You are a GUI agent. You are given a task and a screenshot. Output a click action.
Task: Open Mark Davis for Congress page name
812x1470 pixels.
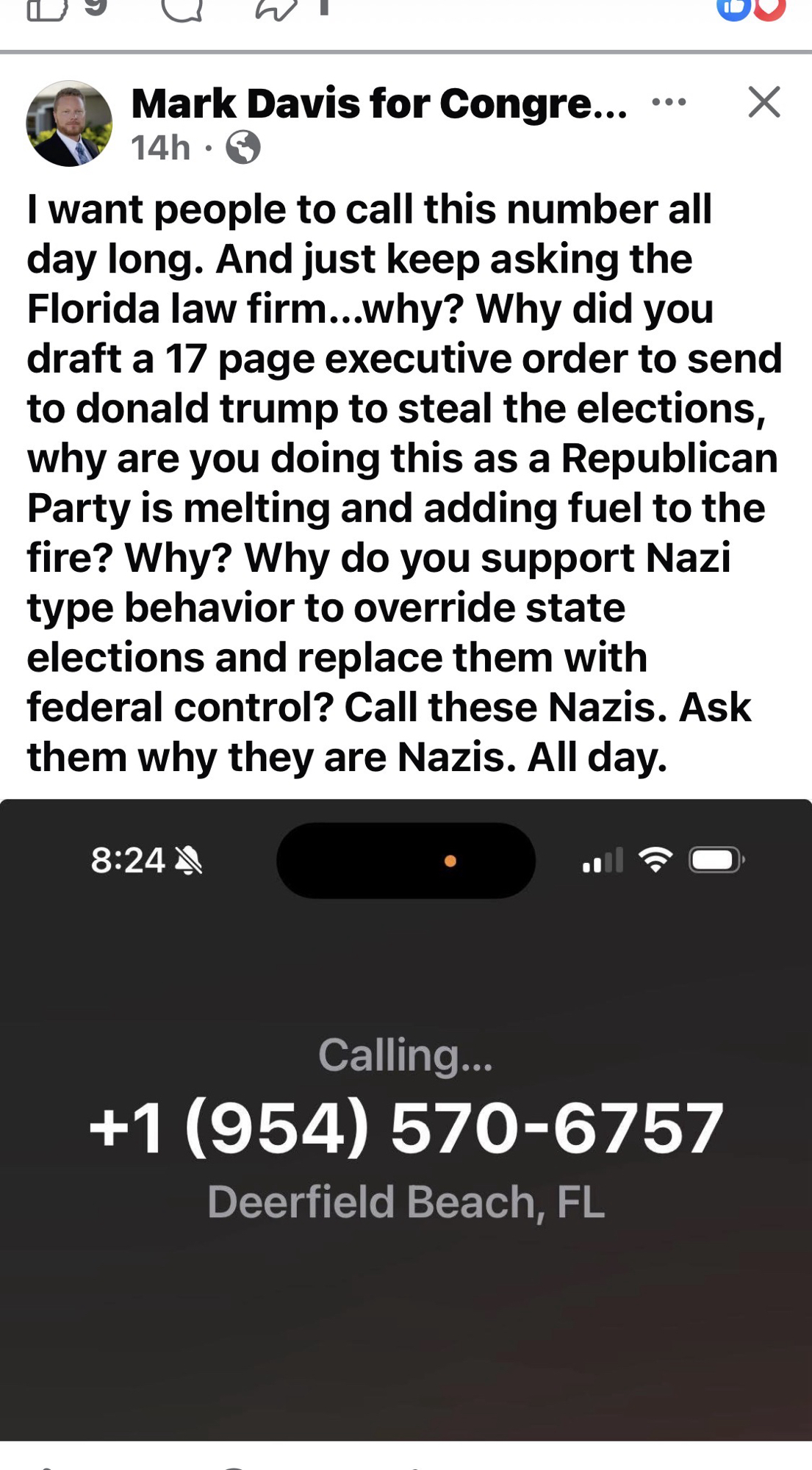click(x=378, y=104)
